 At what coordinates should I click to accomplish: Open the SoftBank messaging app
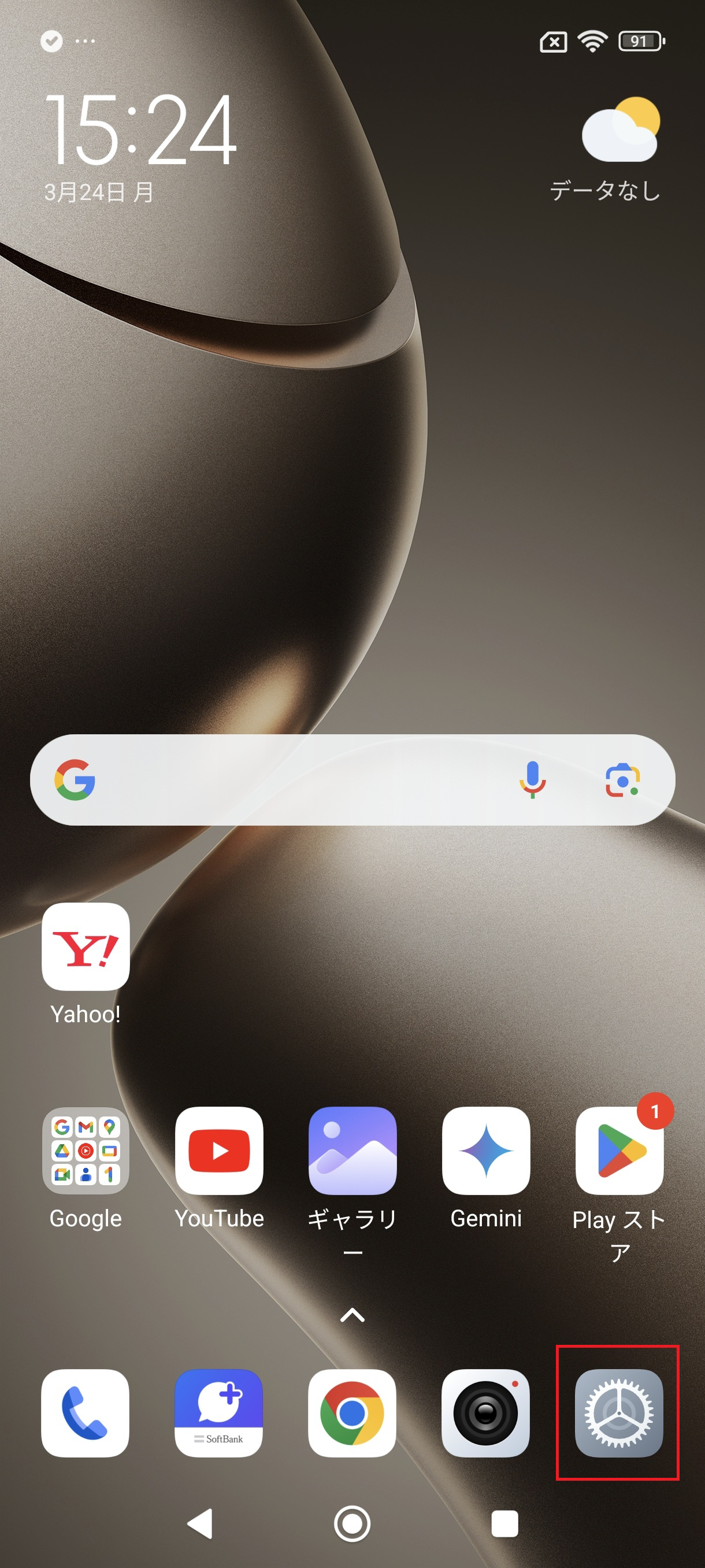point(219,1413)
